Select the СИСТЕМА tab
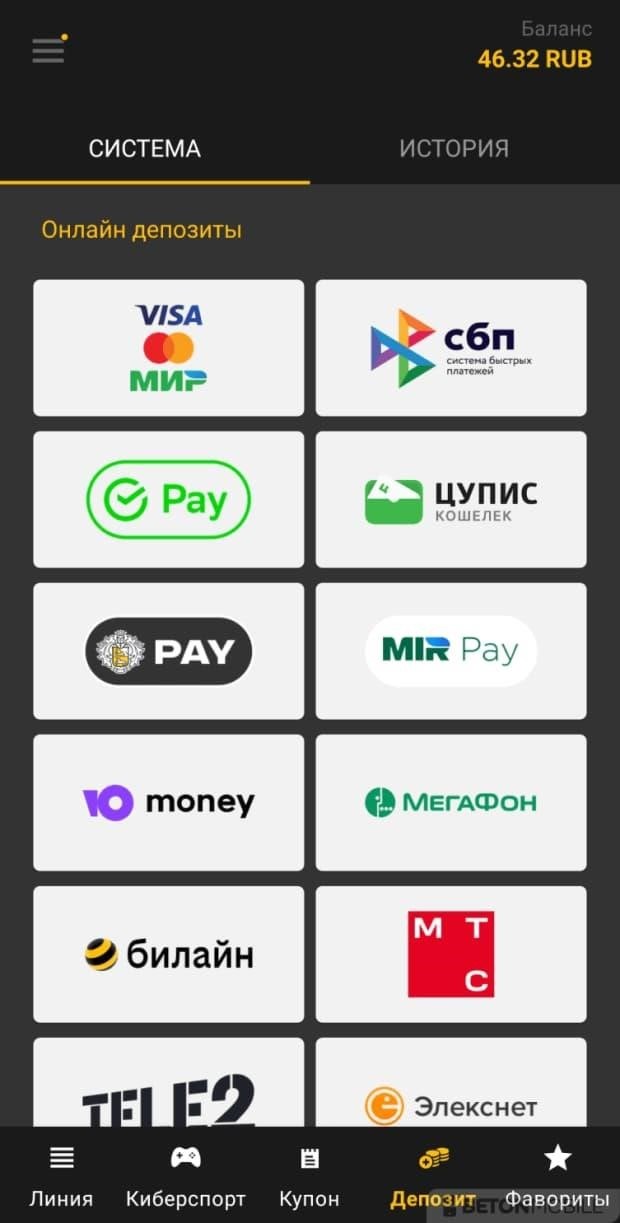 coord(145,149)
